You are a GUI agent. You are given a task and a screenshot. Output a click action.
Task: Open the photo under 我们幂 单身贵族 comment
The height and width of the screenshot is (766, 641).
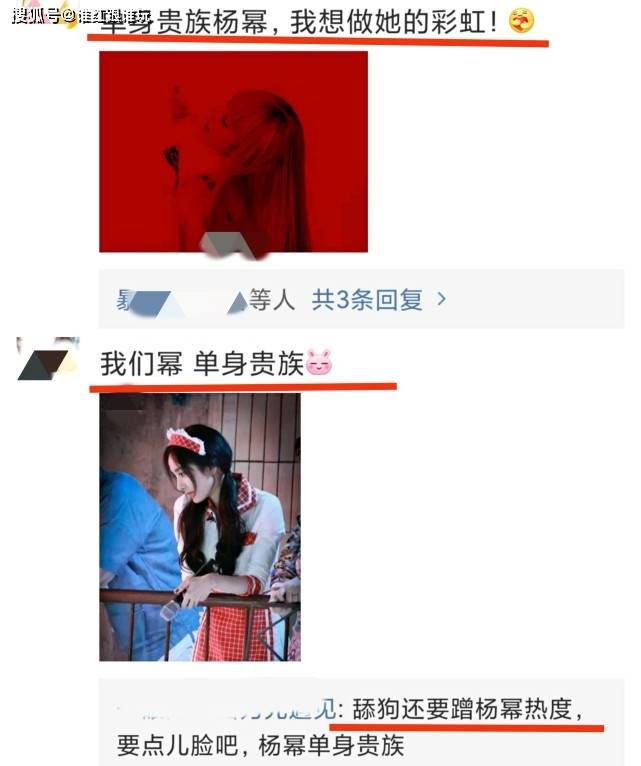(x=199, y=527)
